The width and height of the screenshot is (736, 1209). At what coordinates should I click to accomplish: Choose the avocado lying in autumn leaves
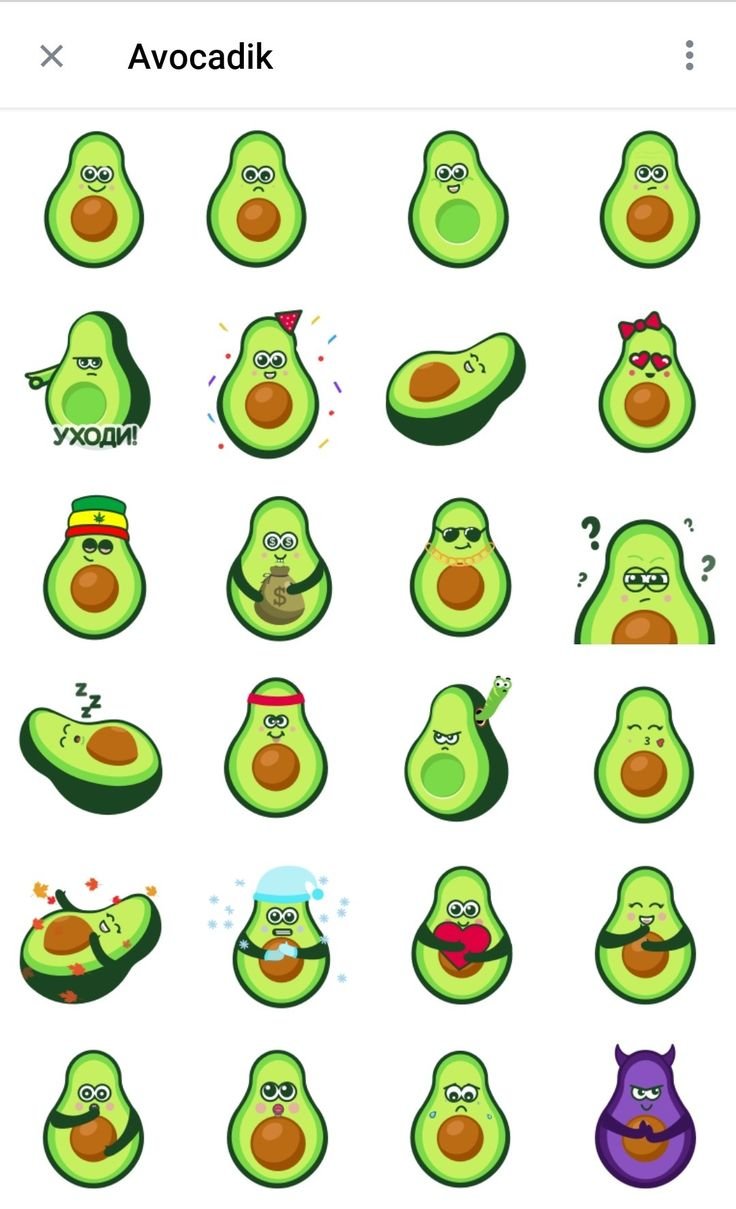90,938
